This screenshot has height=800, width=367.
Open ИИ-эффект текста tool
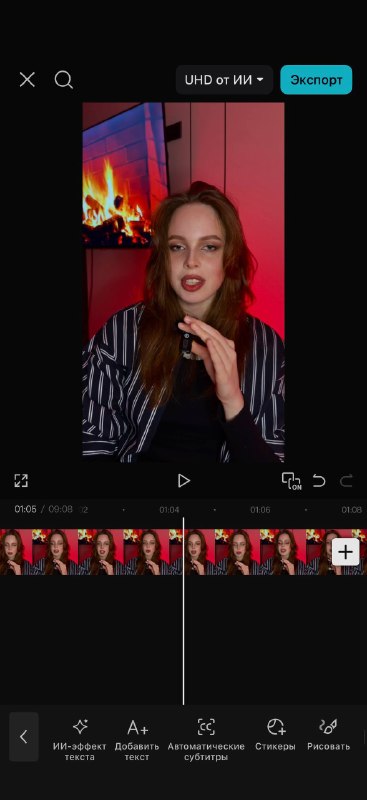(x=80, y=739)
